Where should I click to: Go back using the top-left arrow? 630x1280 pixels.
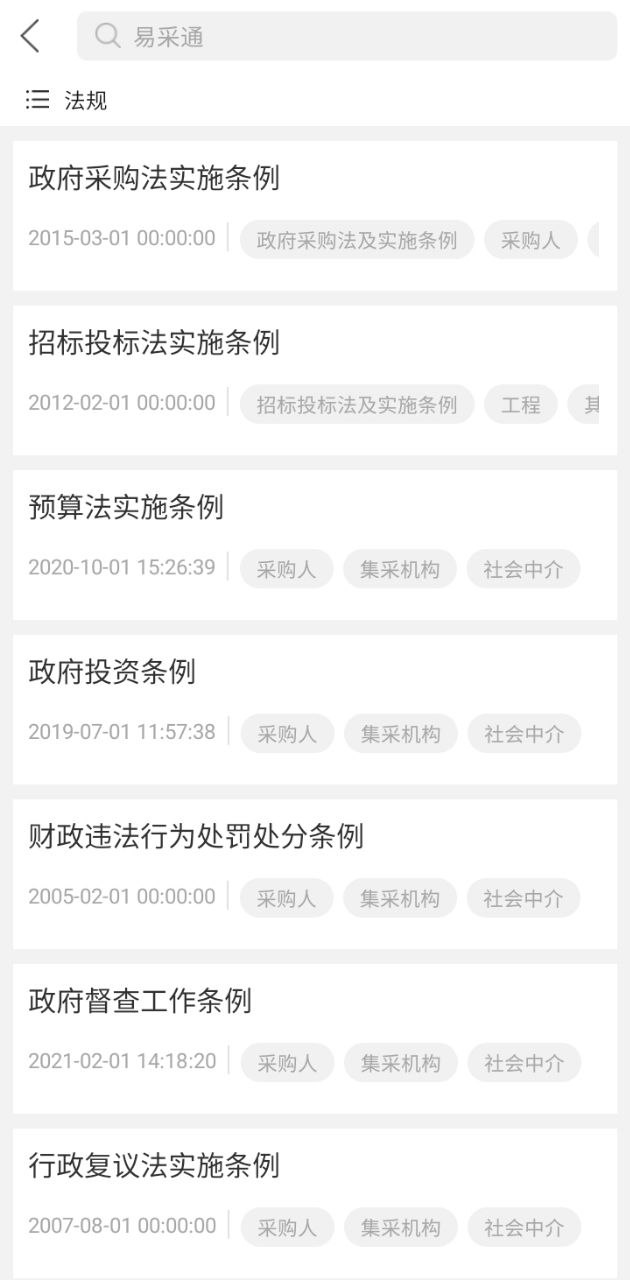tap(30, 37)
